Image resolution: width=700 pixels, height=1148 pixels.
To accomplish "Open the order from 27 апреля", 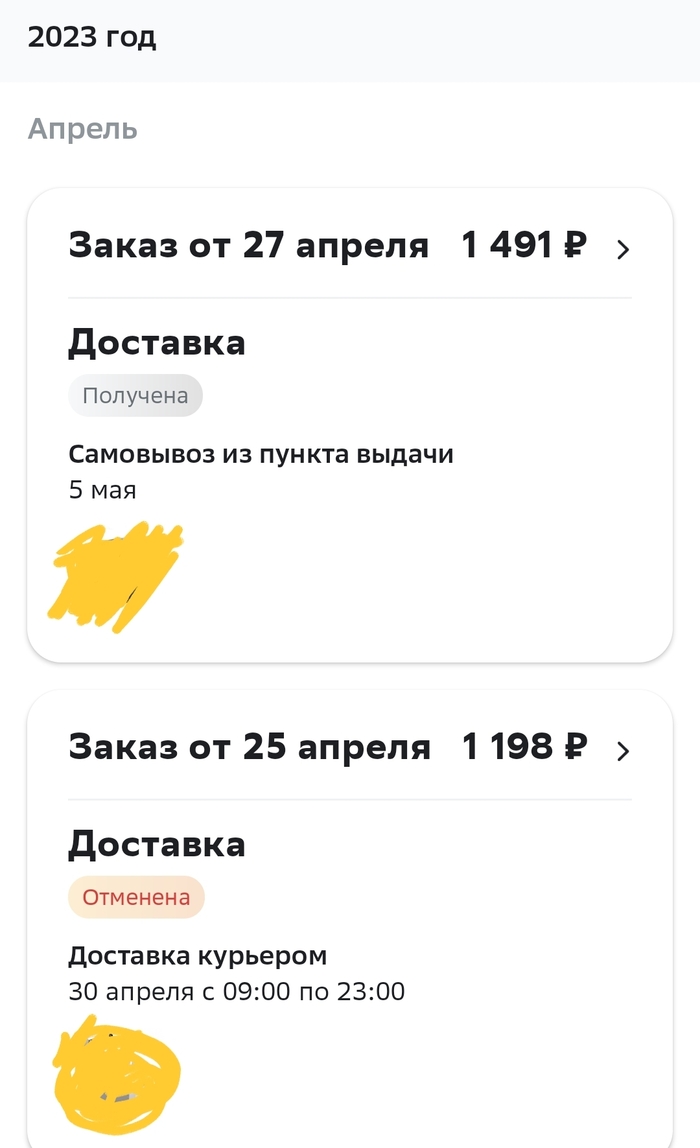I will click(x=622, y=249).
